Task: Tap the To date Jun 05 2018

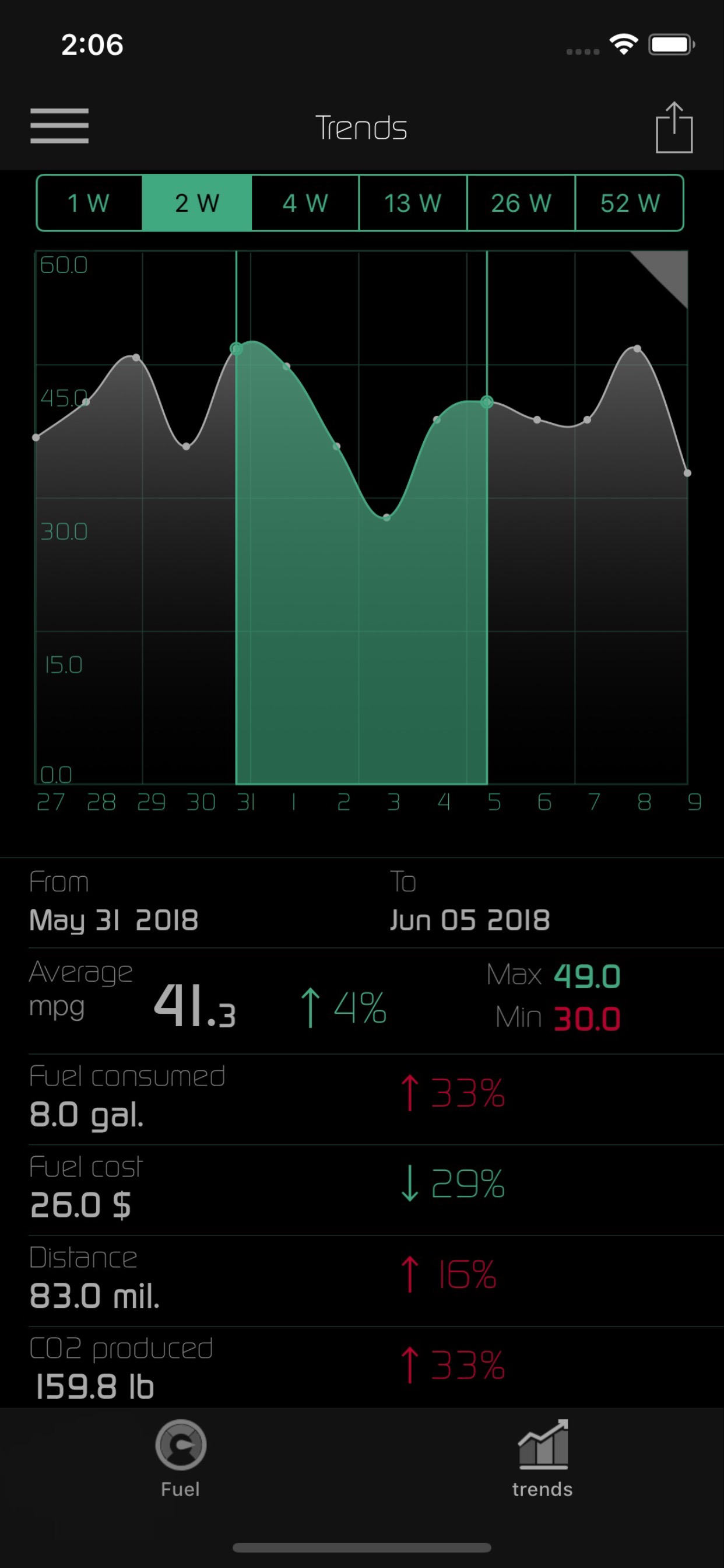Action: (469, 921)
